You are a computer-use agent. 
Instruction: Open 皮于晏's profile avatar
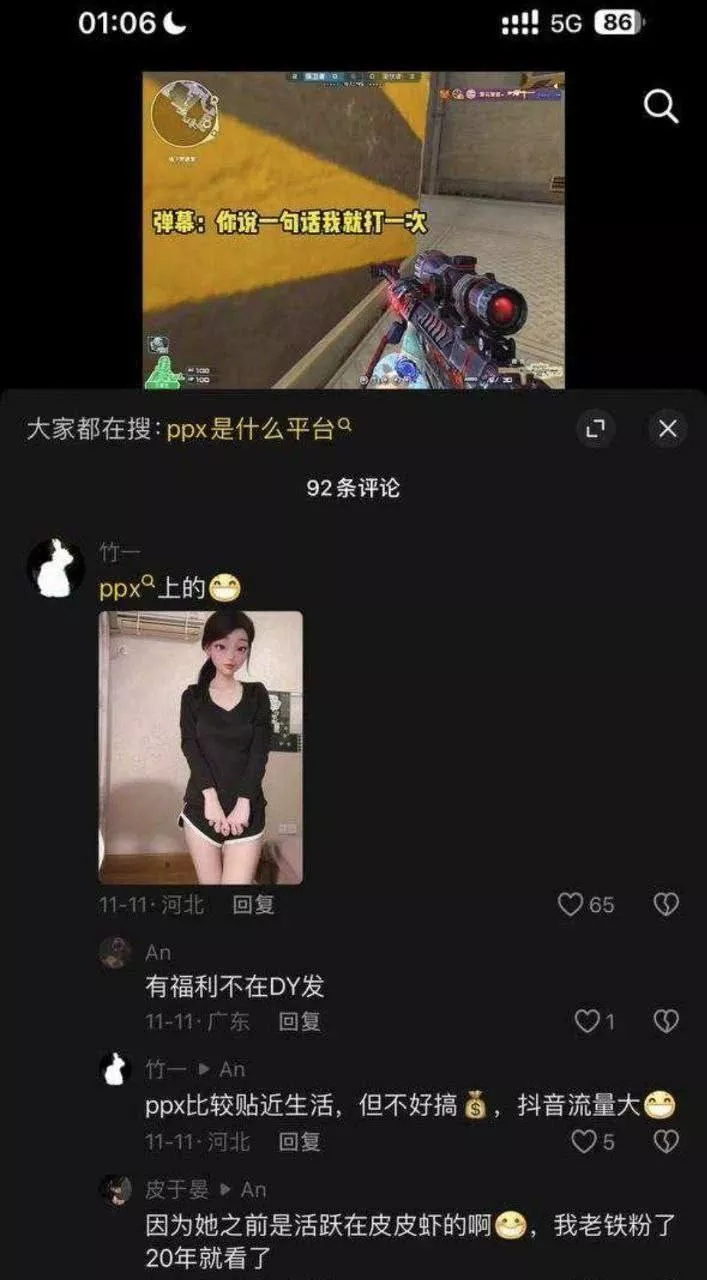tap(116, 1189)
